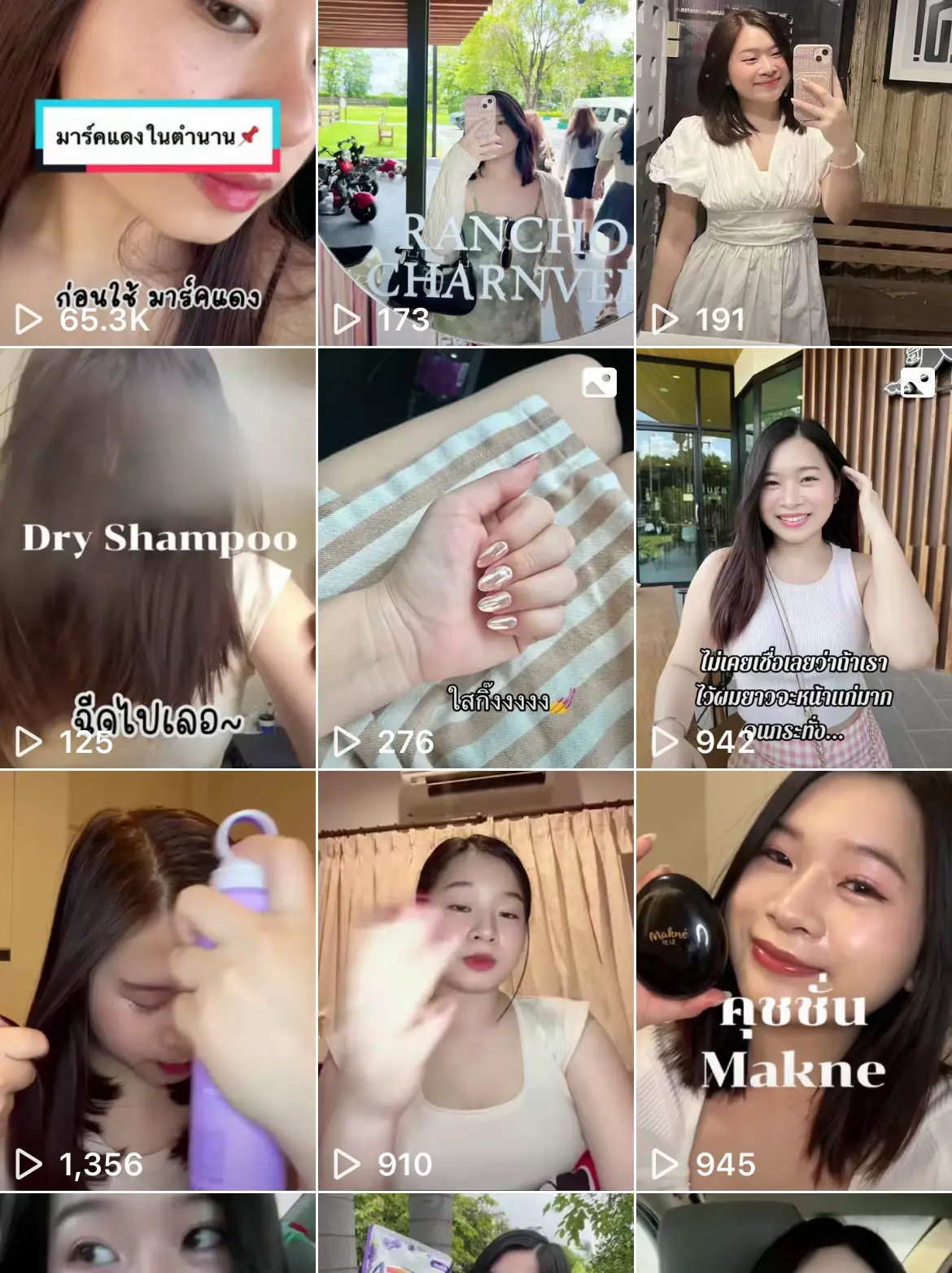Screen dimensions: 952x1273
Task: Open the long hair photo post with 942 views
Action: click(793, 558)
